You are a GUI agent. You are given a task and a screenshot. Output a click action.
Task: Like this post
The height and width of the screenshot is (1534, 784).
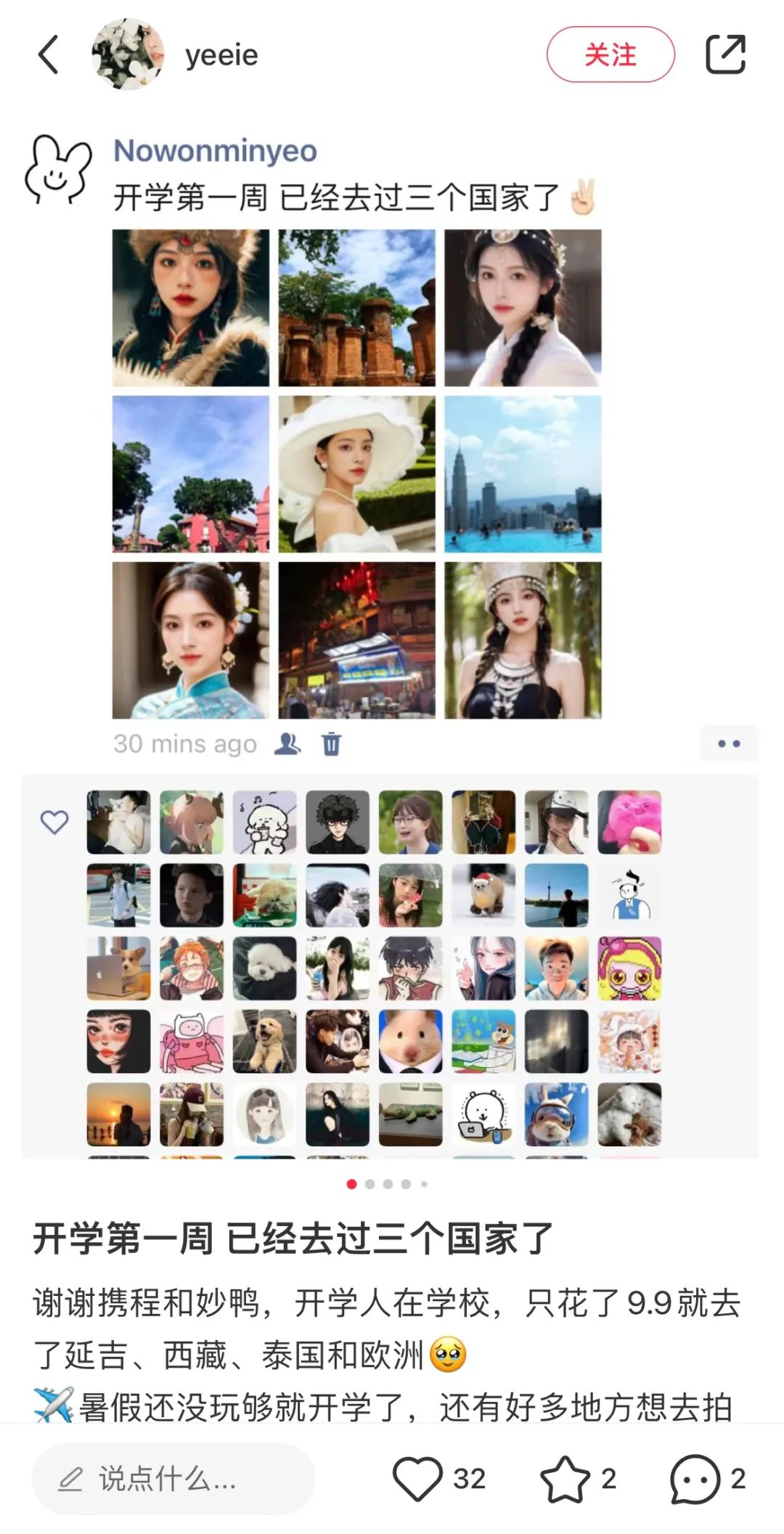(418, 1479)
